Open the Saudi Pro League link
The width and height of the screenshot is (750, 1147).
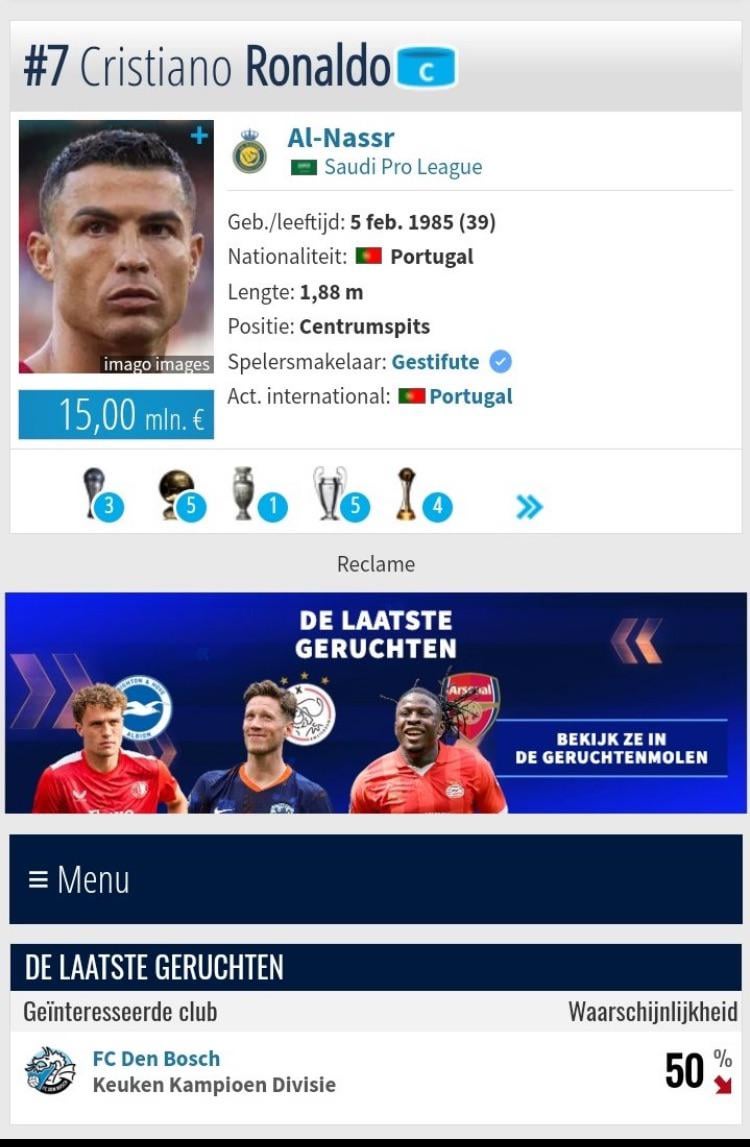coord(402,167)
